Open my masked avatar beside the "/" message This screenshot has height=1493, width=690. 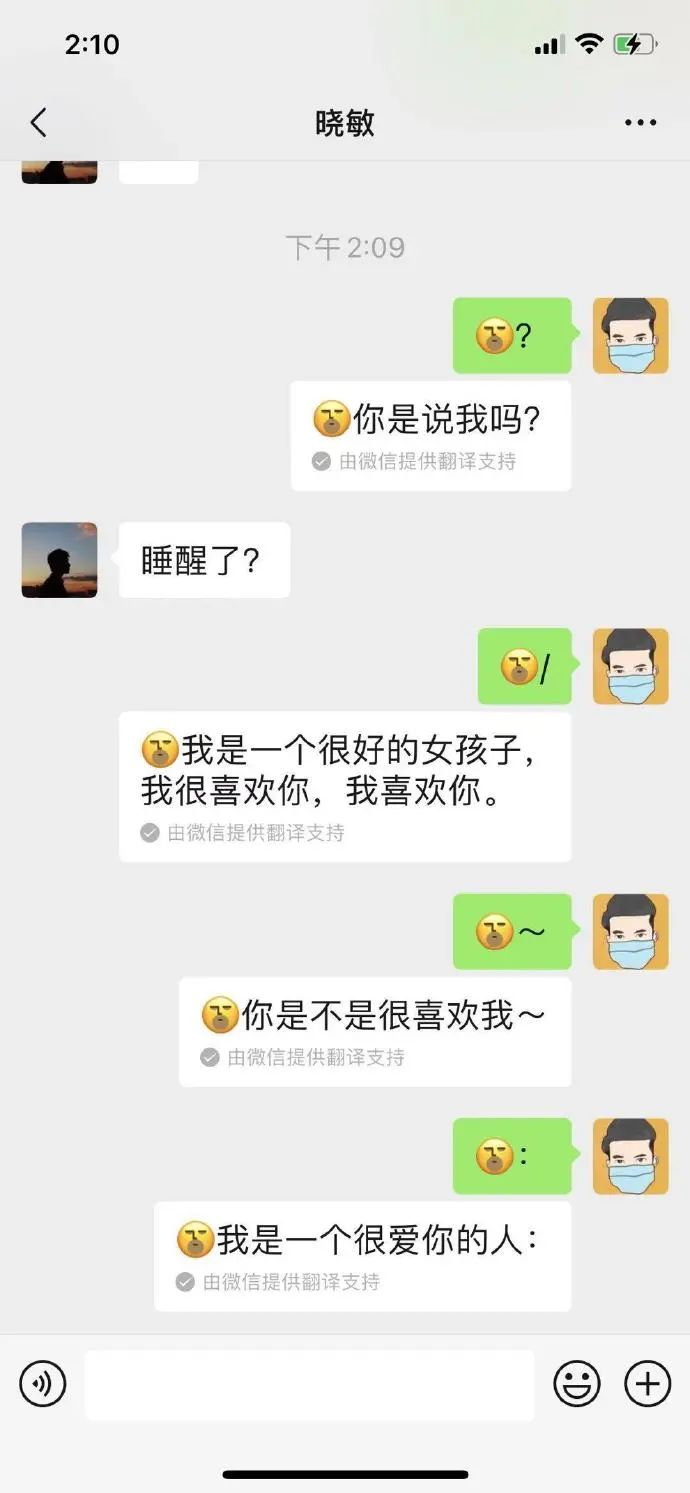pos(630,666)
